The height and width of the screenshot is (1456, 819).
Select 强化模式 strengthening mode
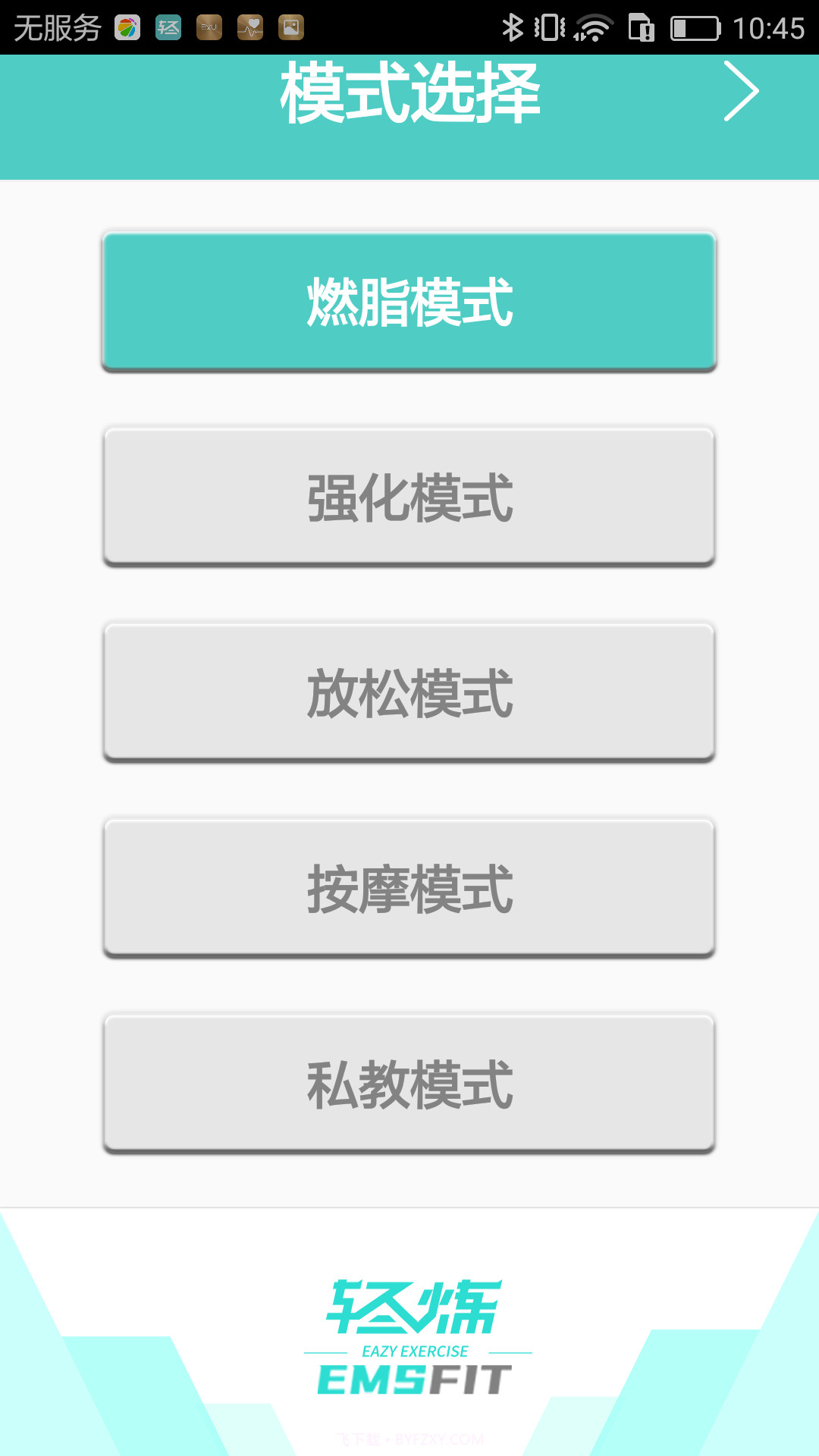409,497
